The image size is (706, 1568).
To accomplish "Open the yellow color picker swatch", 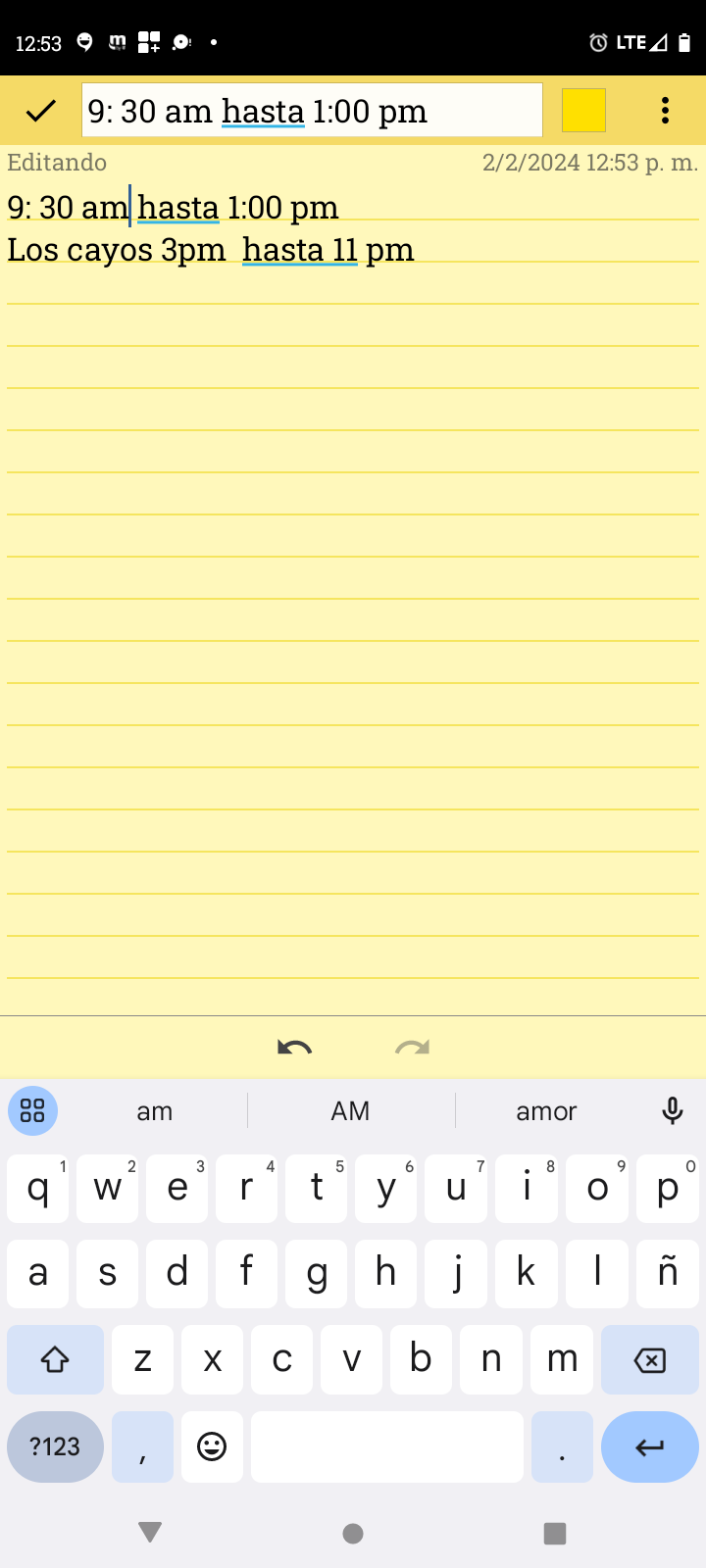I will (x=583, y=111).
